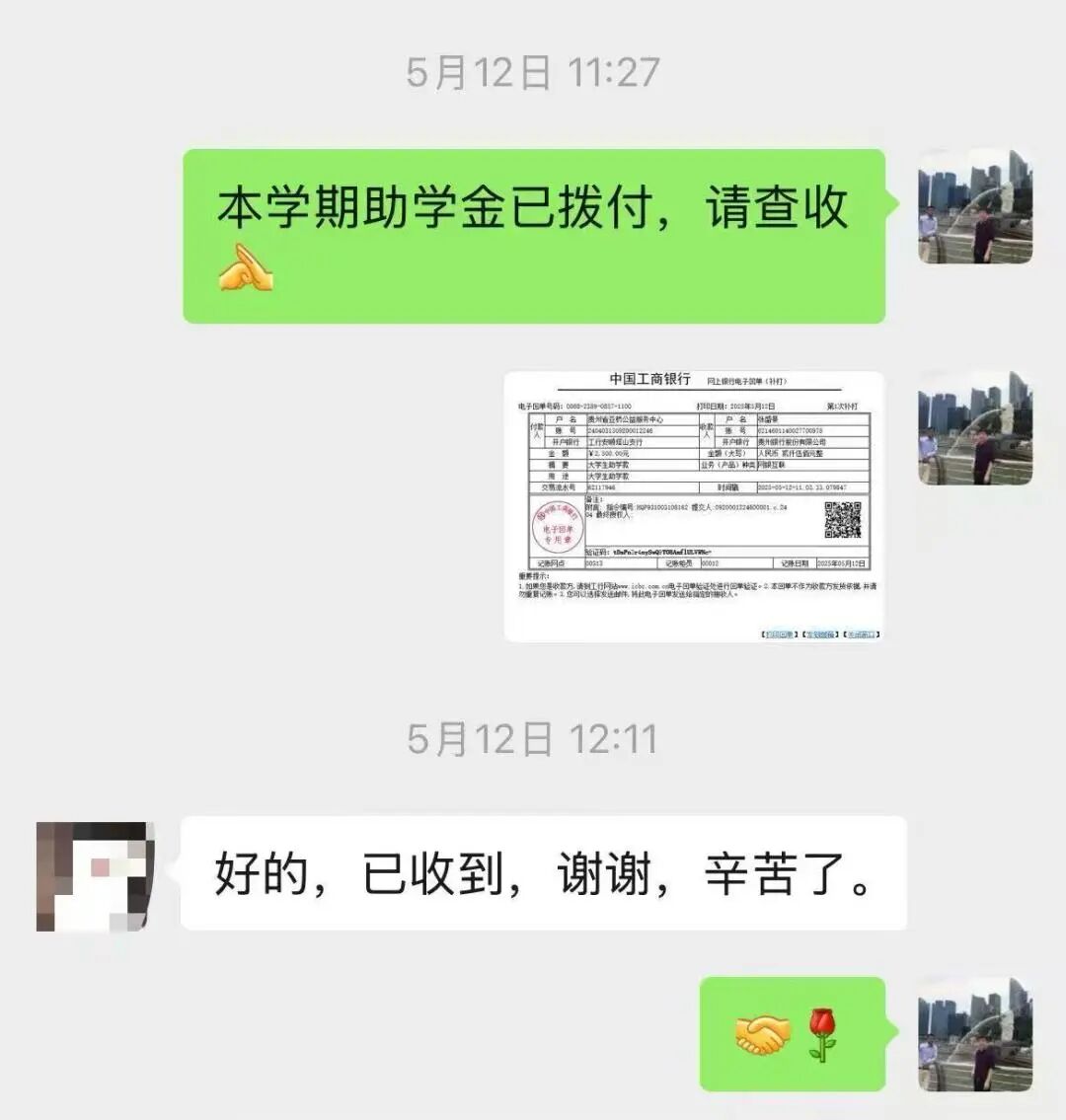The image size is (1066, 1120).
Task: Tap the sender avatar beside 本学期助学金已拨付 message
Action: [x=974, y=207]
